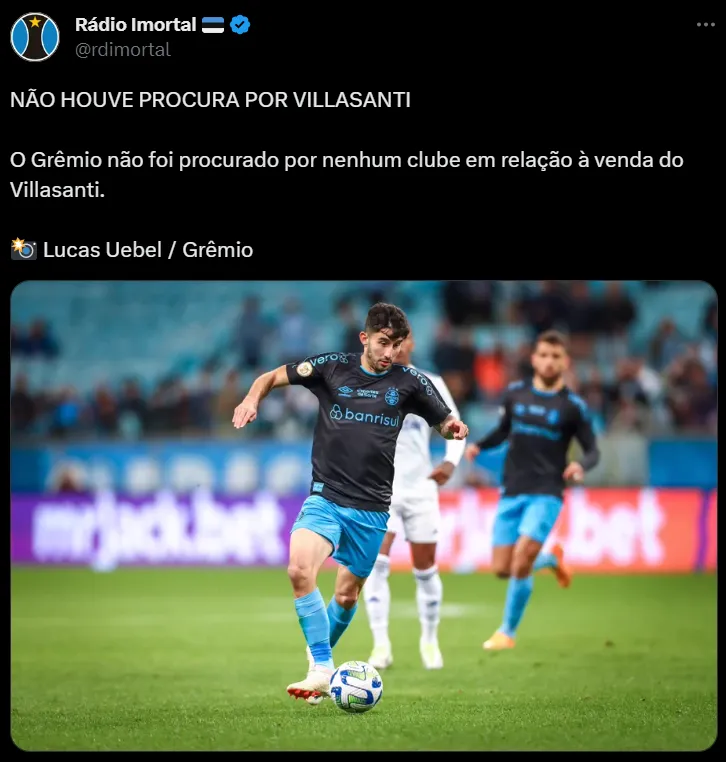
Task: Open the @rdimortal handle
Action: 122,49
